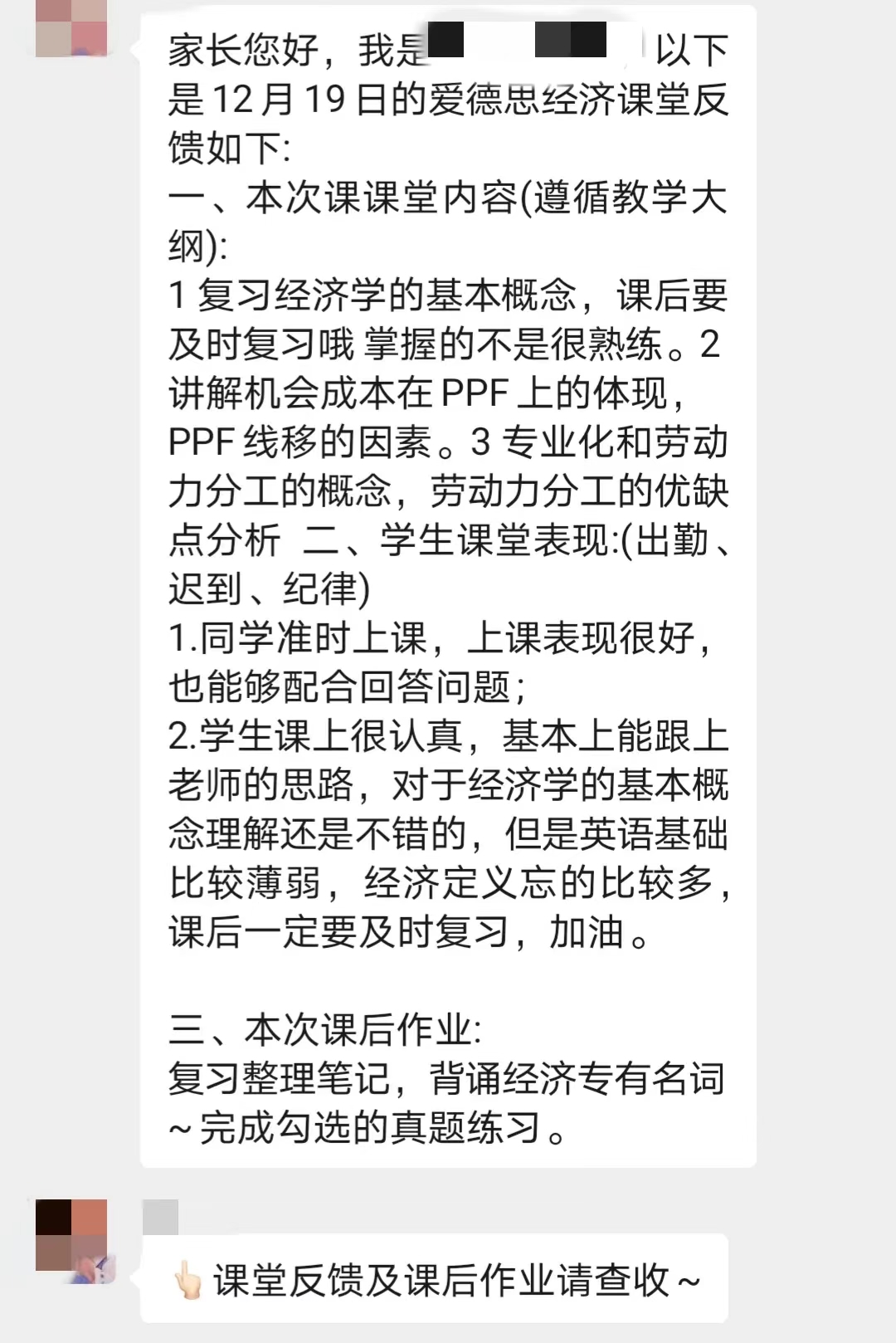
Task: Open the avatar beside the 课堂反馈及课后作业请查收 message
Action: (x=71, y=1237)
